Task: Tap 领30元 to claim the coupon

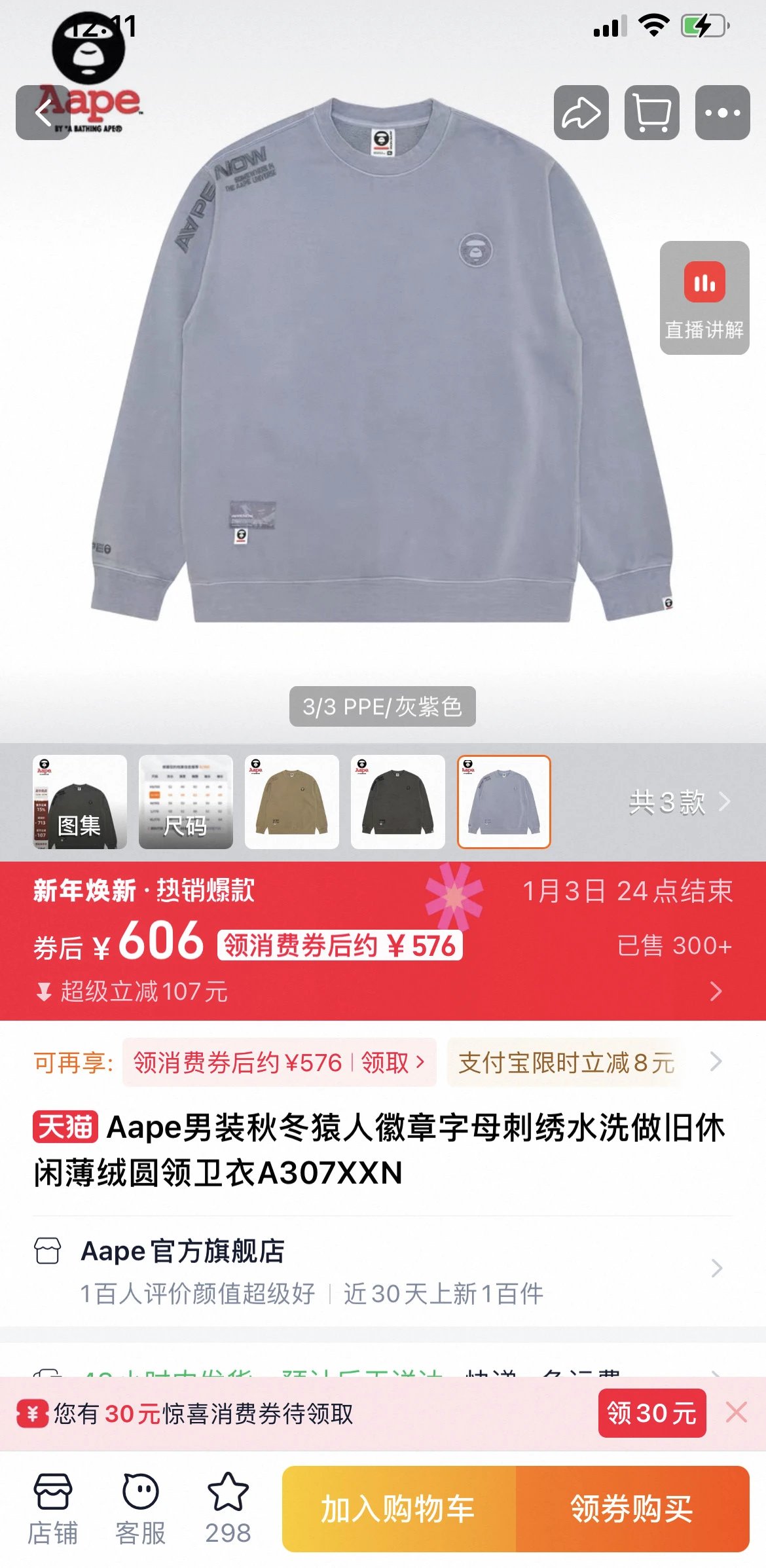Action: [651, 1413]
